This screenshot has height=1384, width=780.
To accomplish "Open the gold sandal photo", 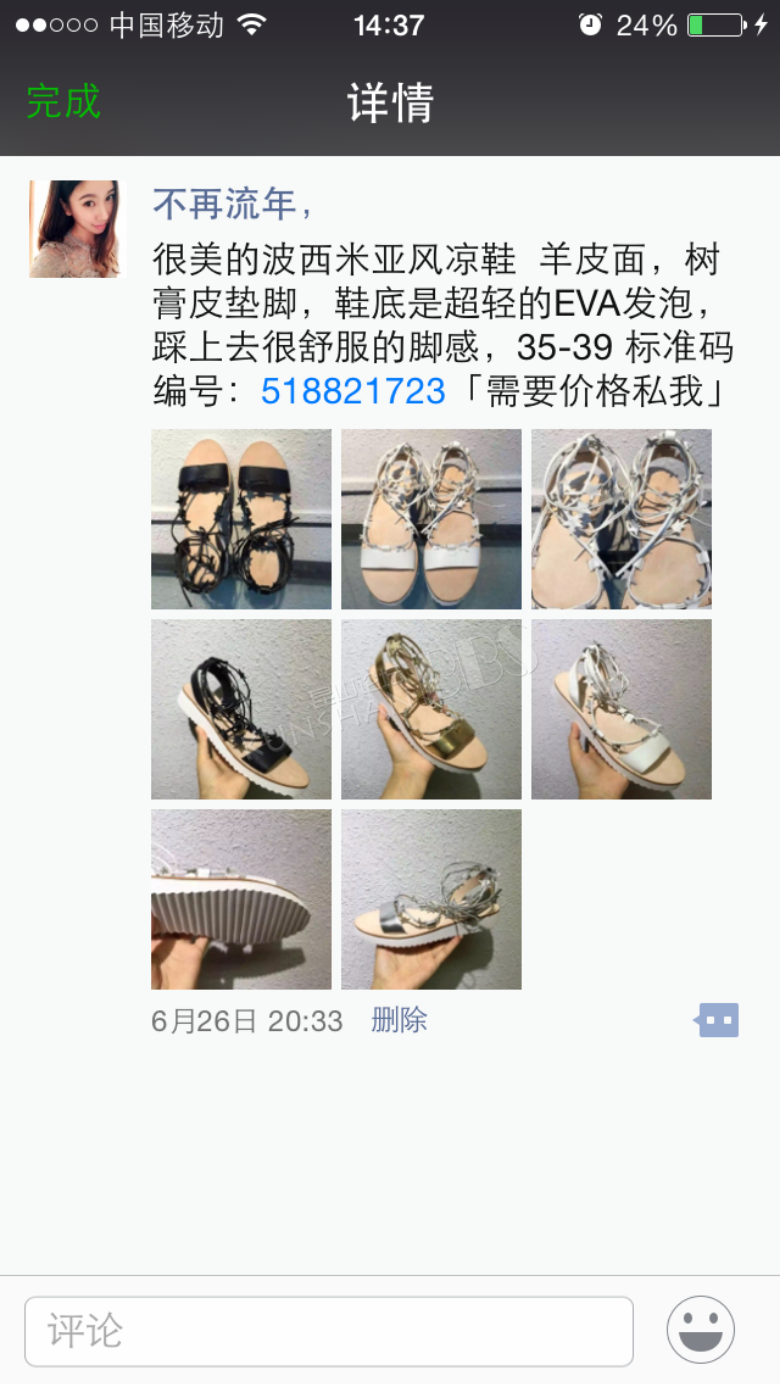I will point(431,709).
